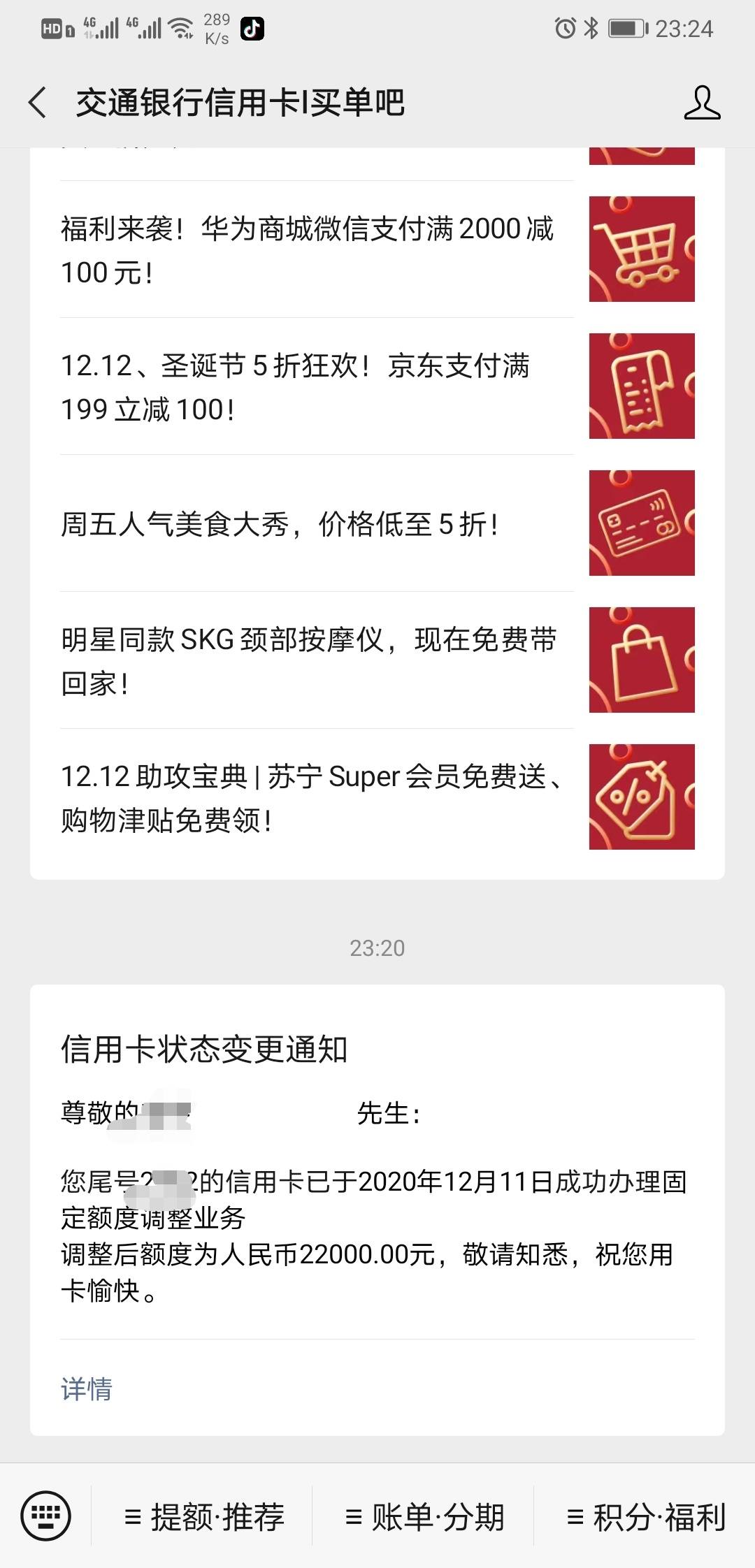Open the 账单·分期 menu

coord(424,1516)
